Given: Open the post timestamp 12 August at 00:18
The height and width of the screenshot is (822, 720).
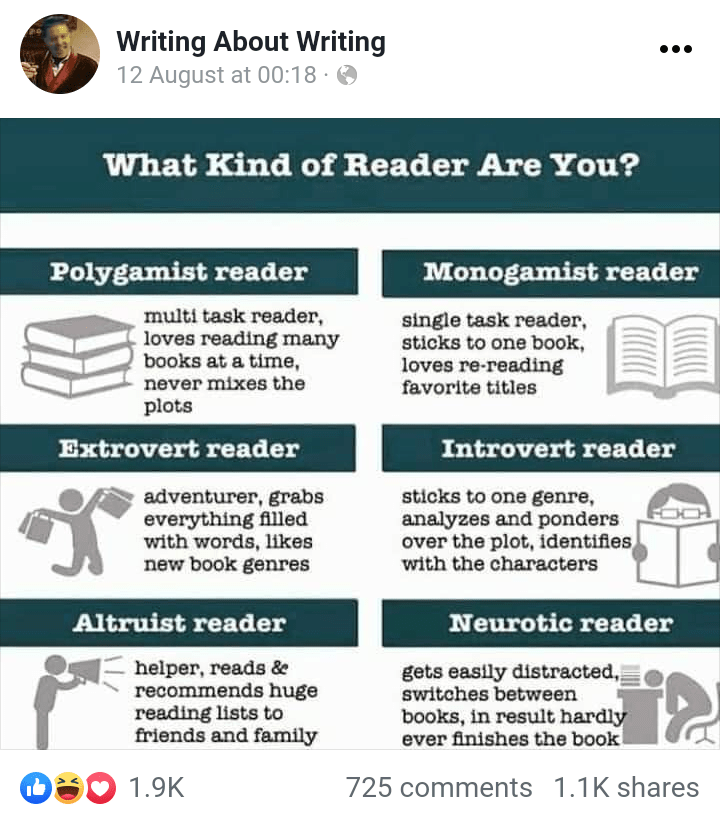Looking at the screenshot, I should (x=216, y=75).
